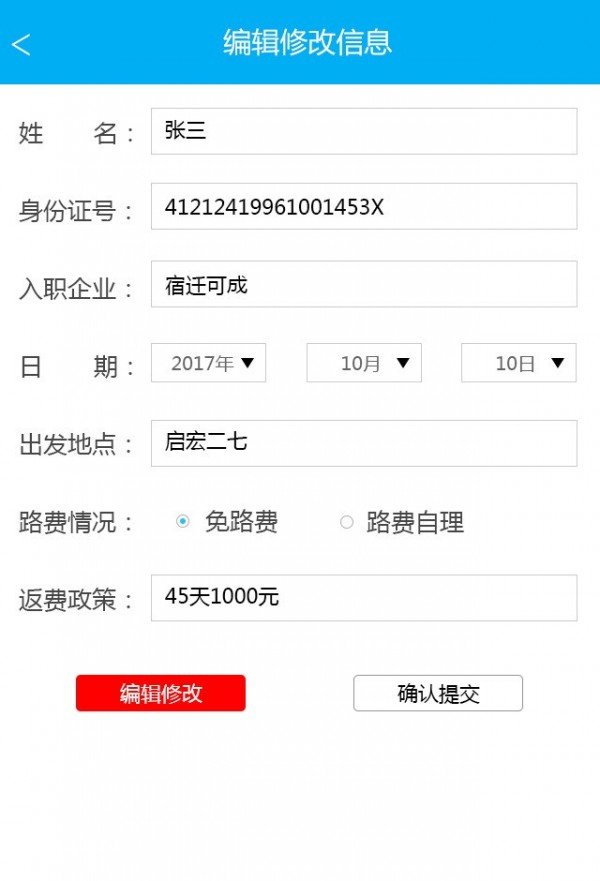The width and height of the screenshot is (600, 881).
Task: Focus the 入职企业 field
Action: coord(363,285)
